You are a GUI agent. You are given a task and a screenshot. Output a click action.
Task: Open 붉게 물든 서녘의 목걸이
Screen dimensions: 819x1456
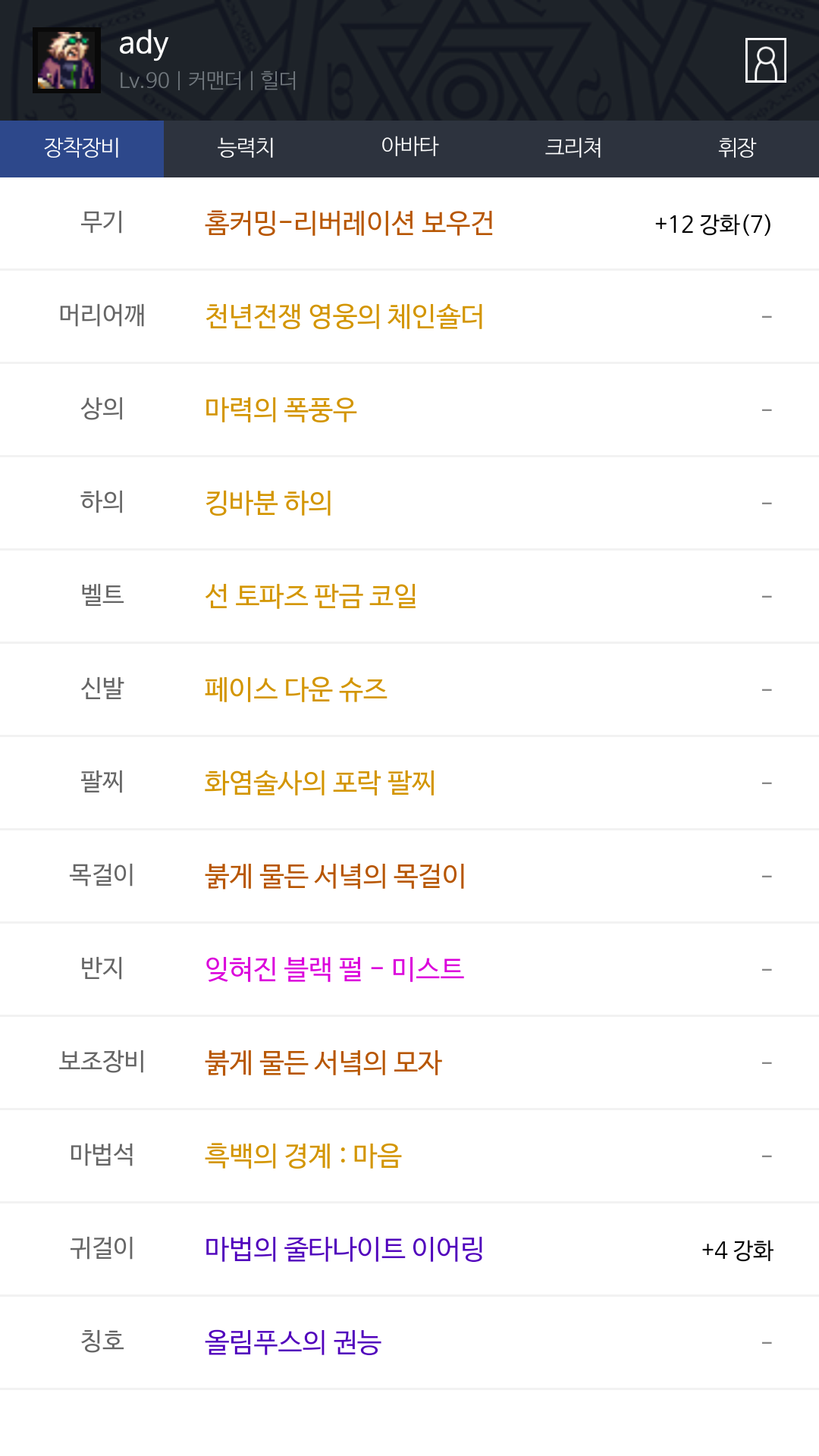point(335,877)
